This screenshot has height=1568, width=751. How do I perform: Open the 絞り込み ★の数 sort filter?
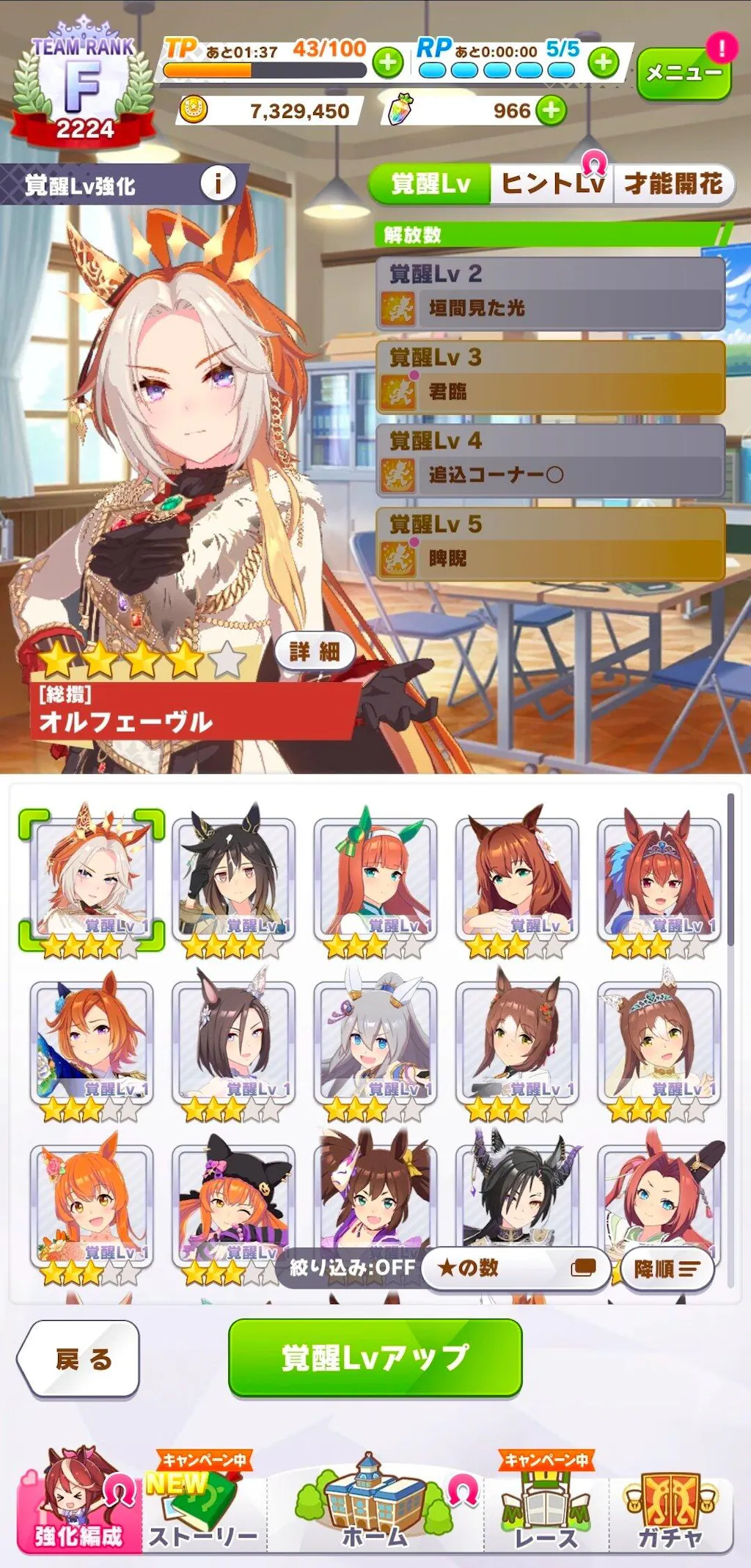(516, 1267)
